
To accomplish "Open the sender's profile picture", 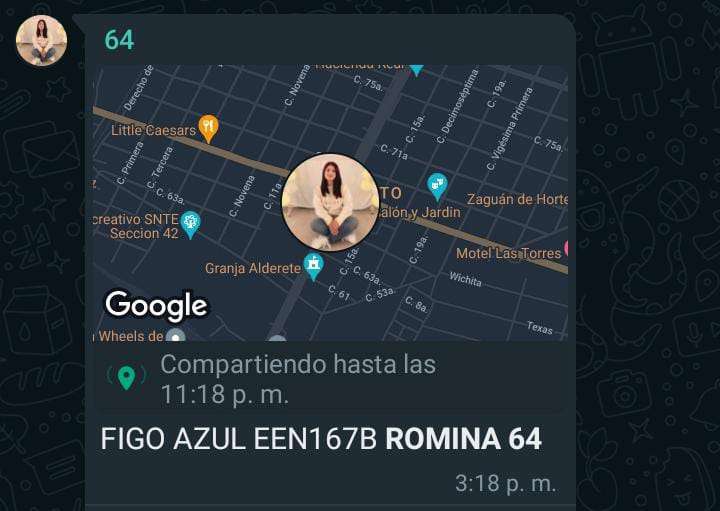I will (41, 41).
